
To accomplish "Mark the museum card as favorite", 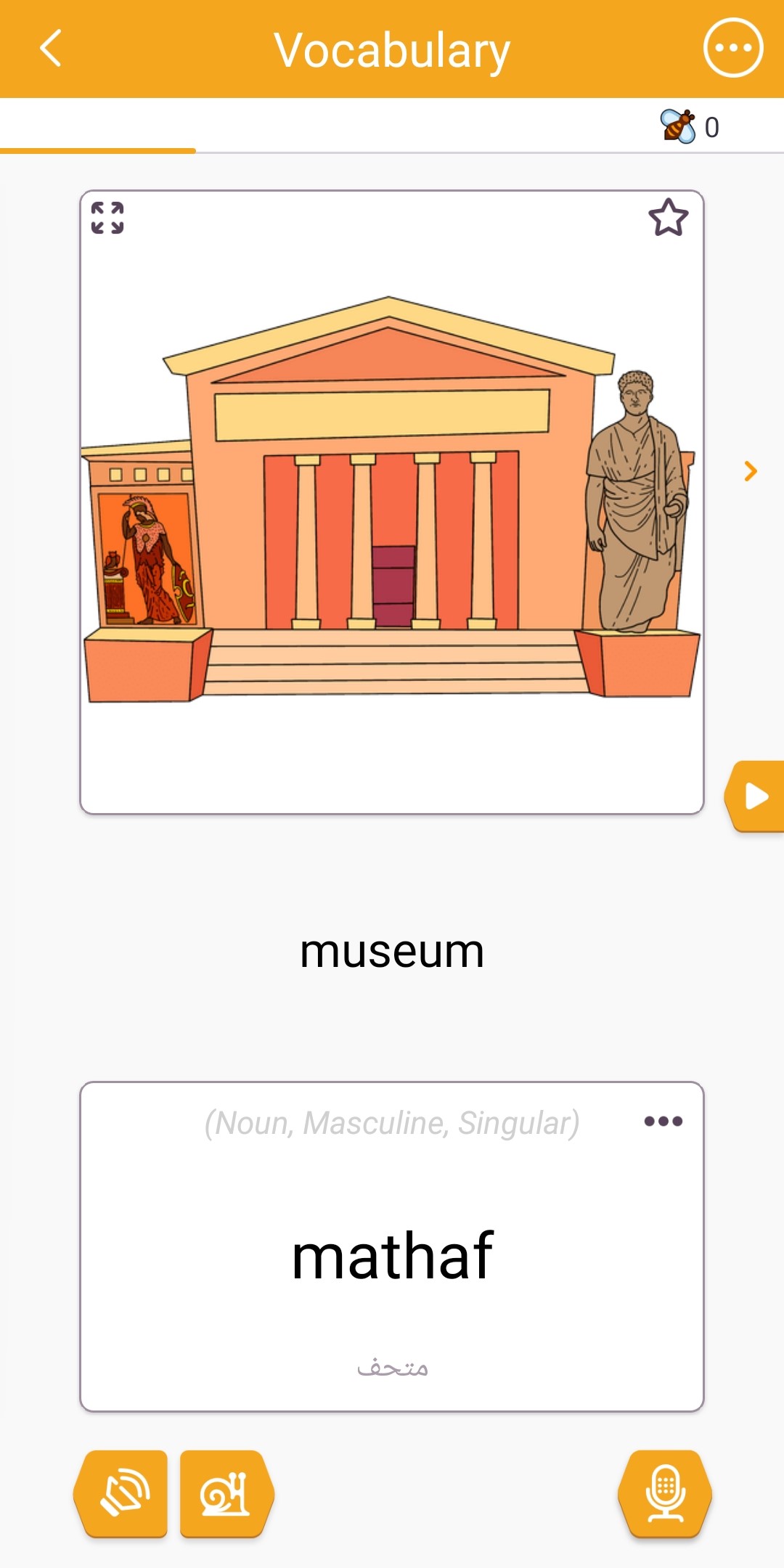I will pos(668,218).
